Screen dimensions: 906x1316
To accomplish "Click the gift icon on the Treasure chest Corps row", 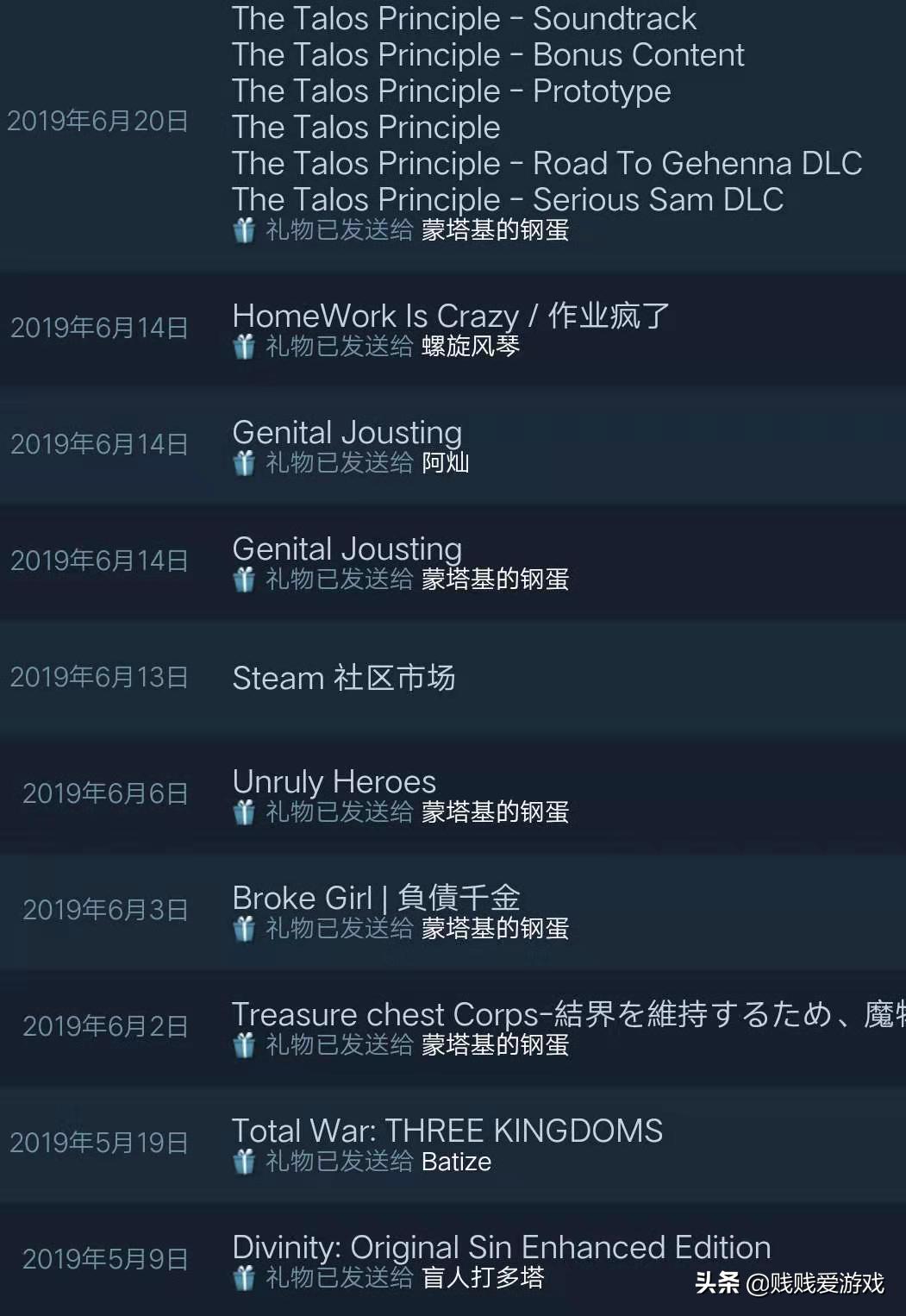I will pos(244,1045).
